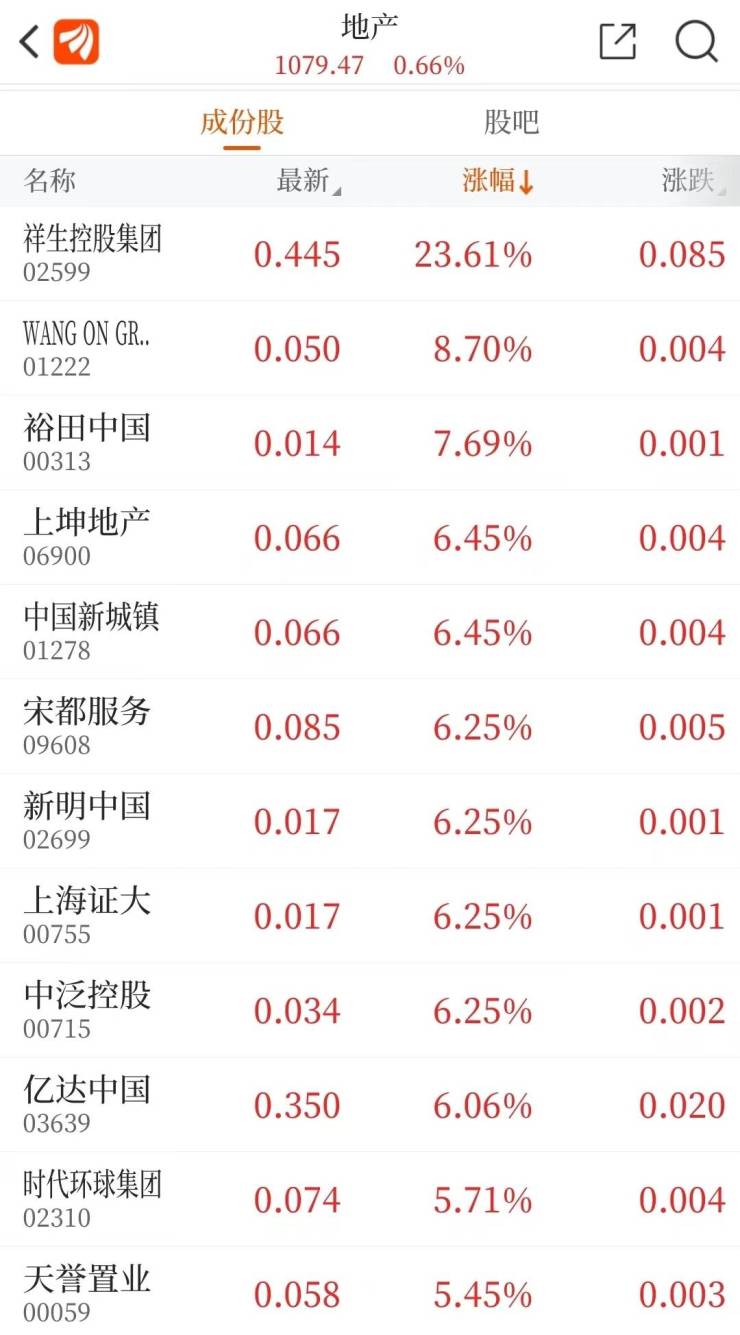Toggle the 涨幅 sort order

(x=498, y=181)
